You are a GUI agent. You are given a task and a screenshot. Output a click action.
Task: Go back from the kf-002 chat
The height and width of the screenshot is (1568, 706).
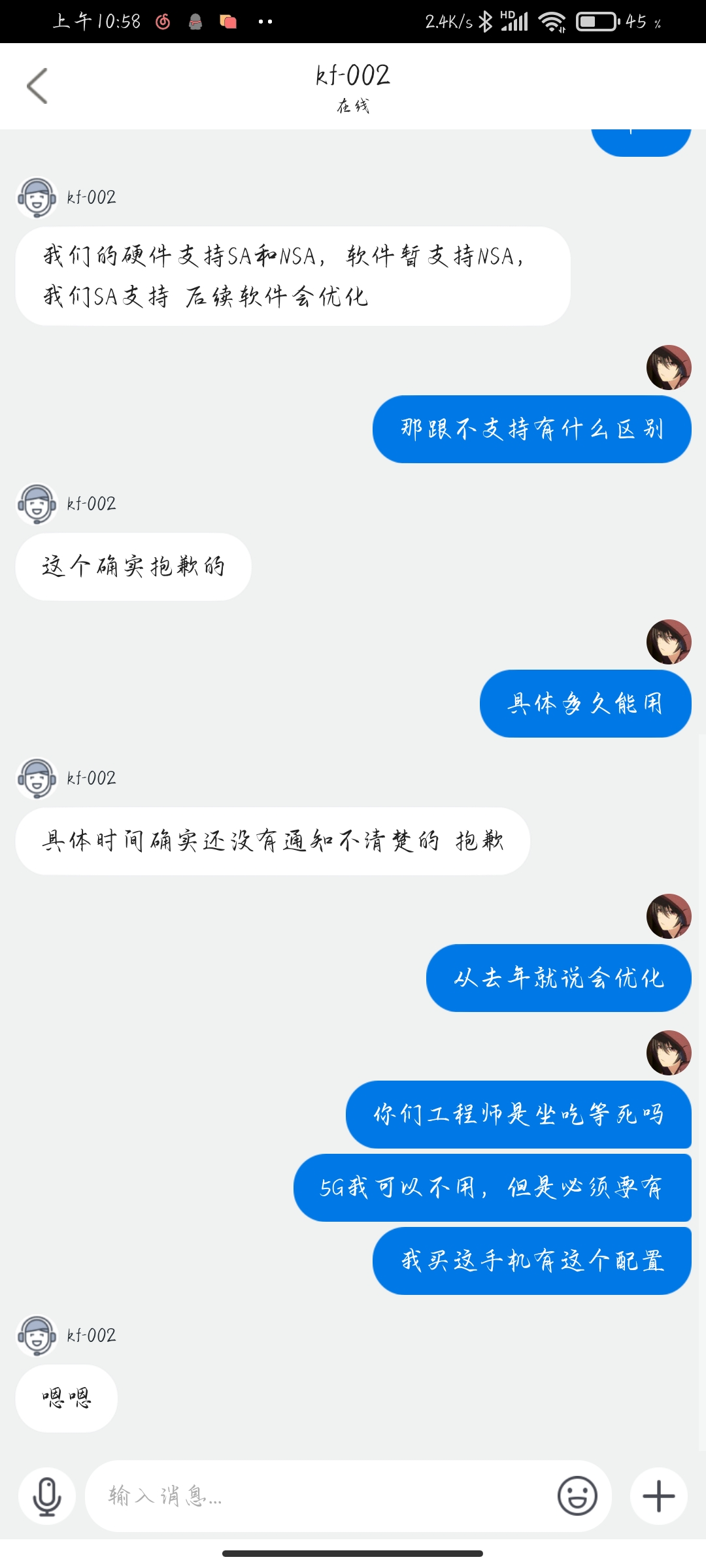[x=37, y=86]
